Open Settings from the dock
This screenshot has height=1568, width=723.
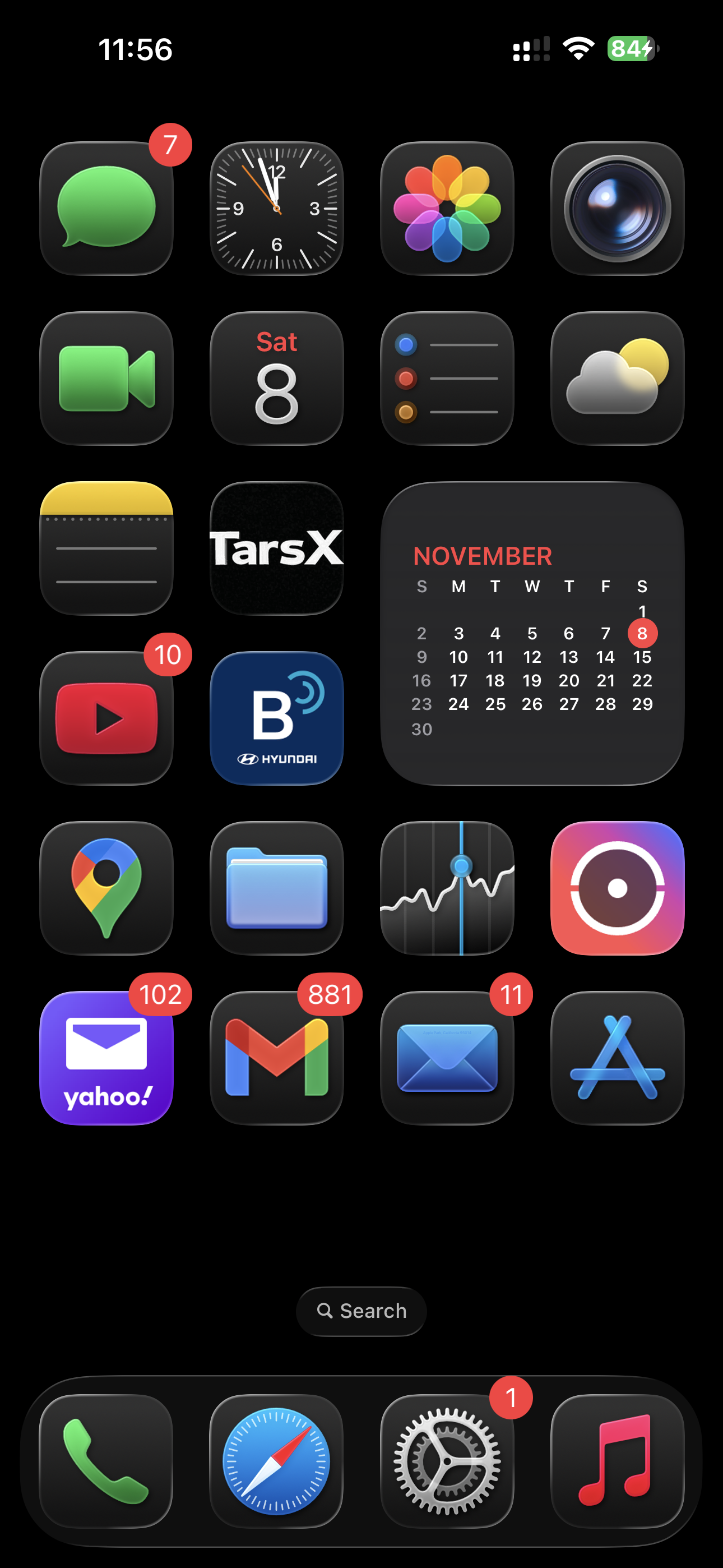pyautogui.click(x=447, y=1461)
